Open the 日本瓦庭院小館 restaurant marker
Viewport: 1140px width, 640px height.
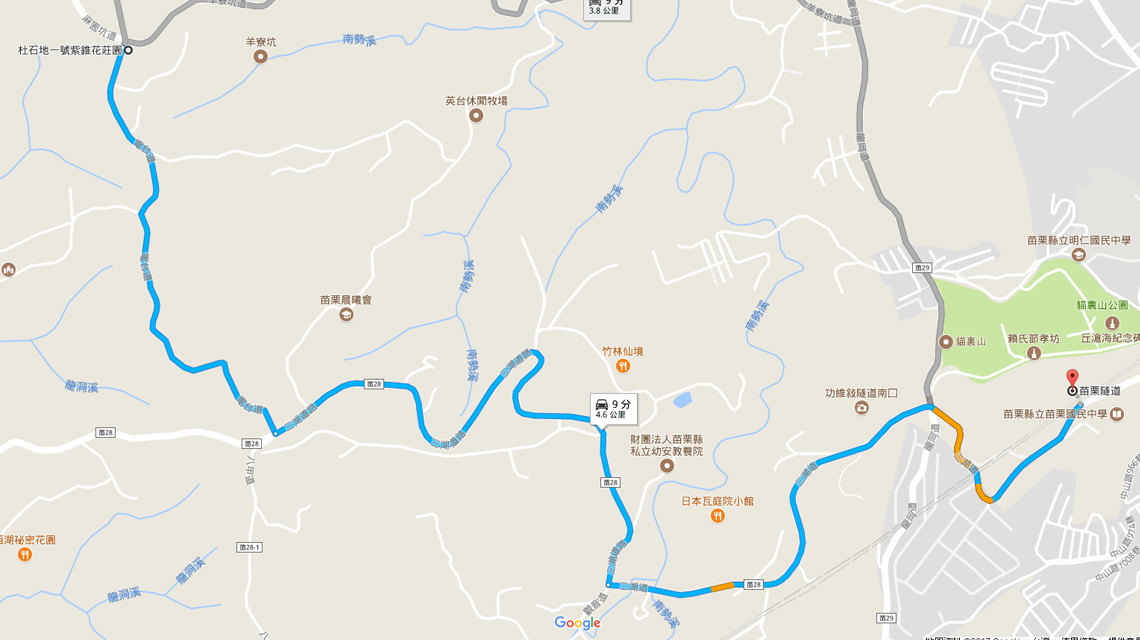717,516
